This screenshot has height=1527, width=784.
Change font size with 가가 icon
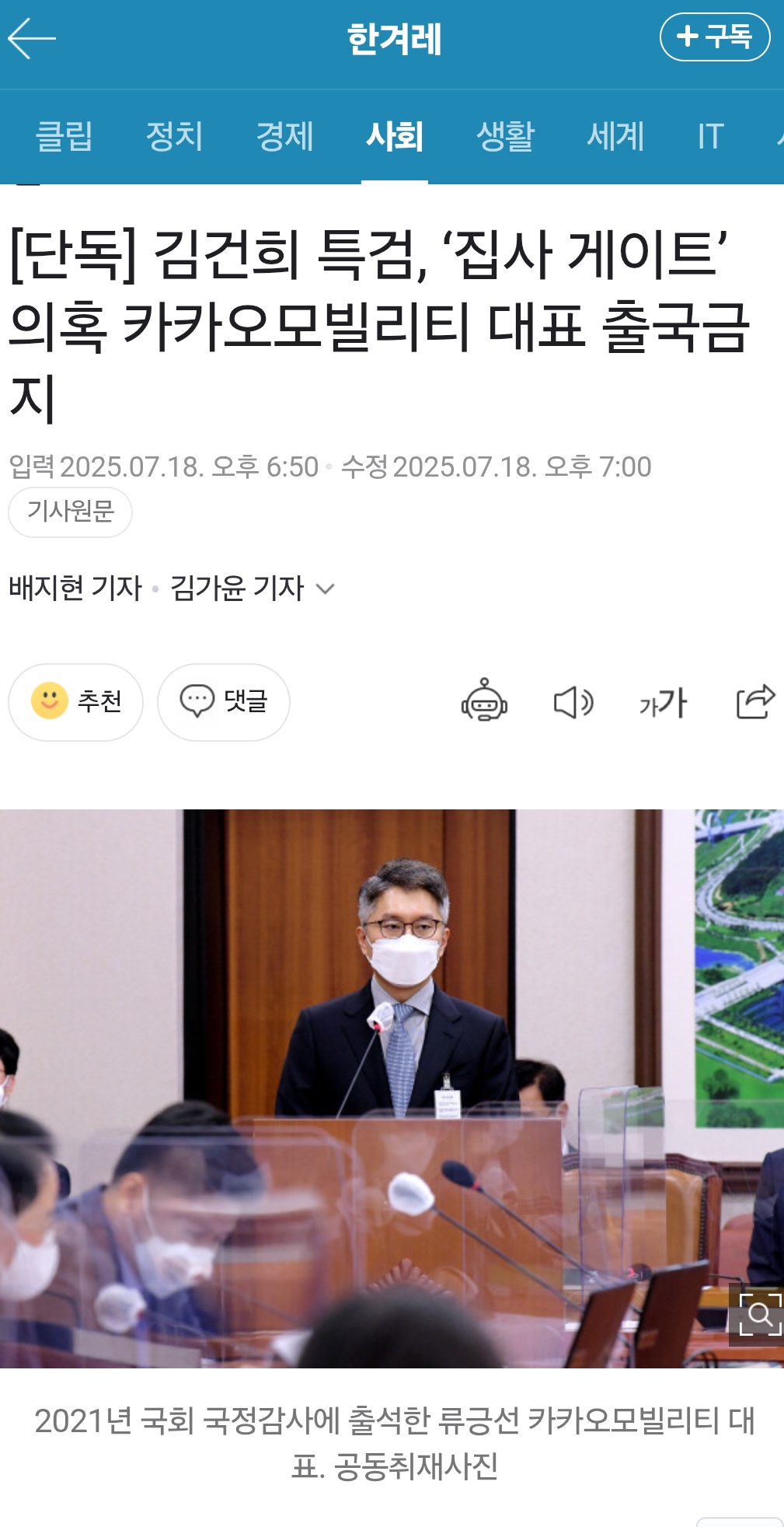tap(663, 703)
